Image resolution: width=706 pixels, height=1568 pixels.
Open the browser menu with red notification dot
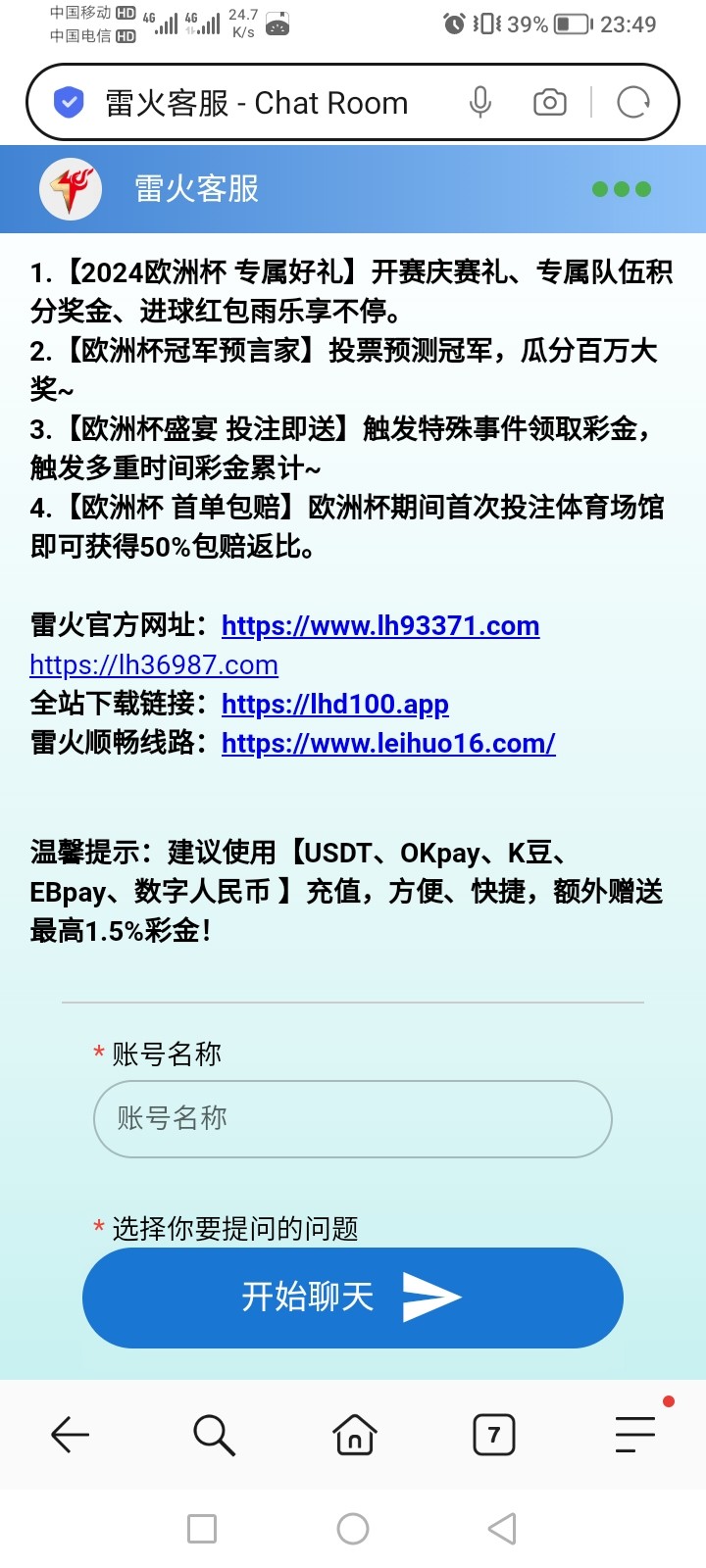point(634,1434)
